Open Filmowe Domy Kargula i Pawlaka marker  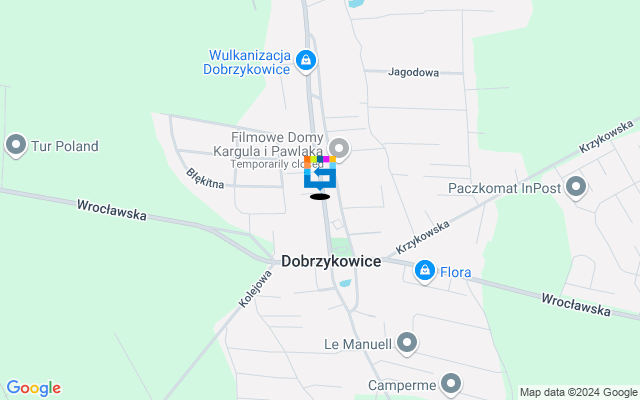tap(340, 150)
